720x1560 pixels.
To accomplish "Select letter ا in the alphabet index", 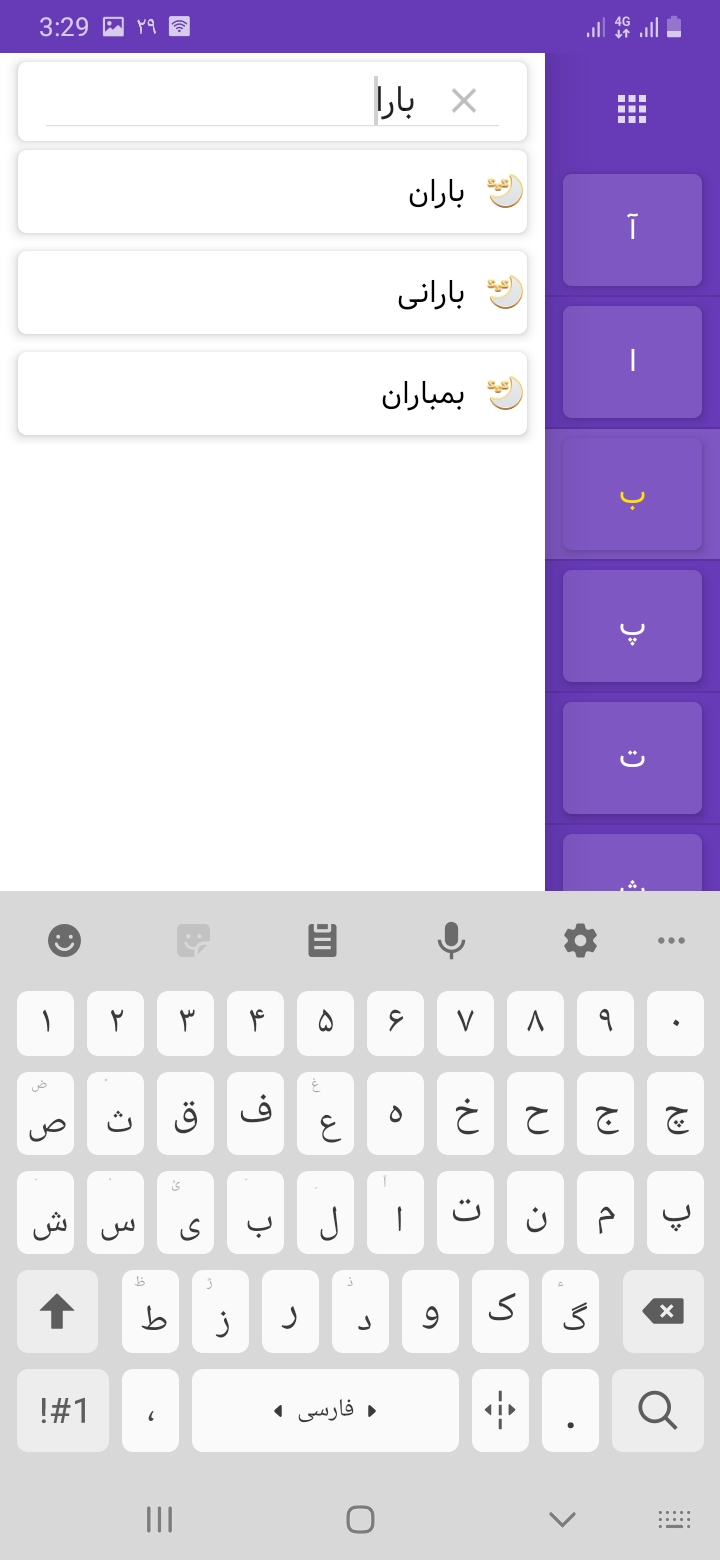I will [632, 362].
